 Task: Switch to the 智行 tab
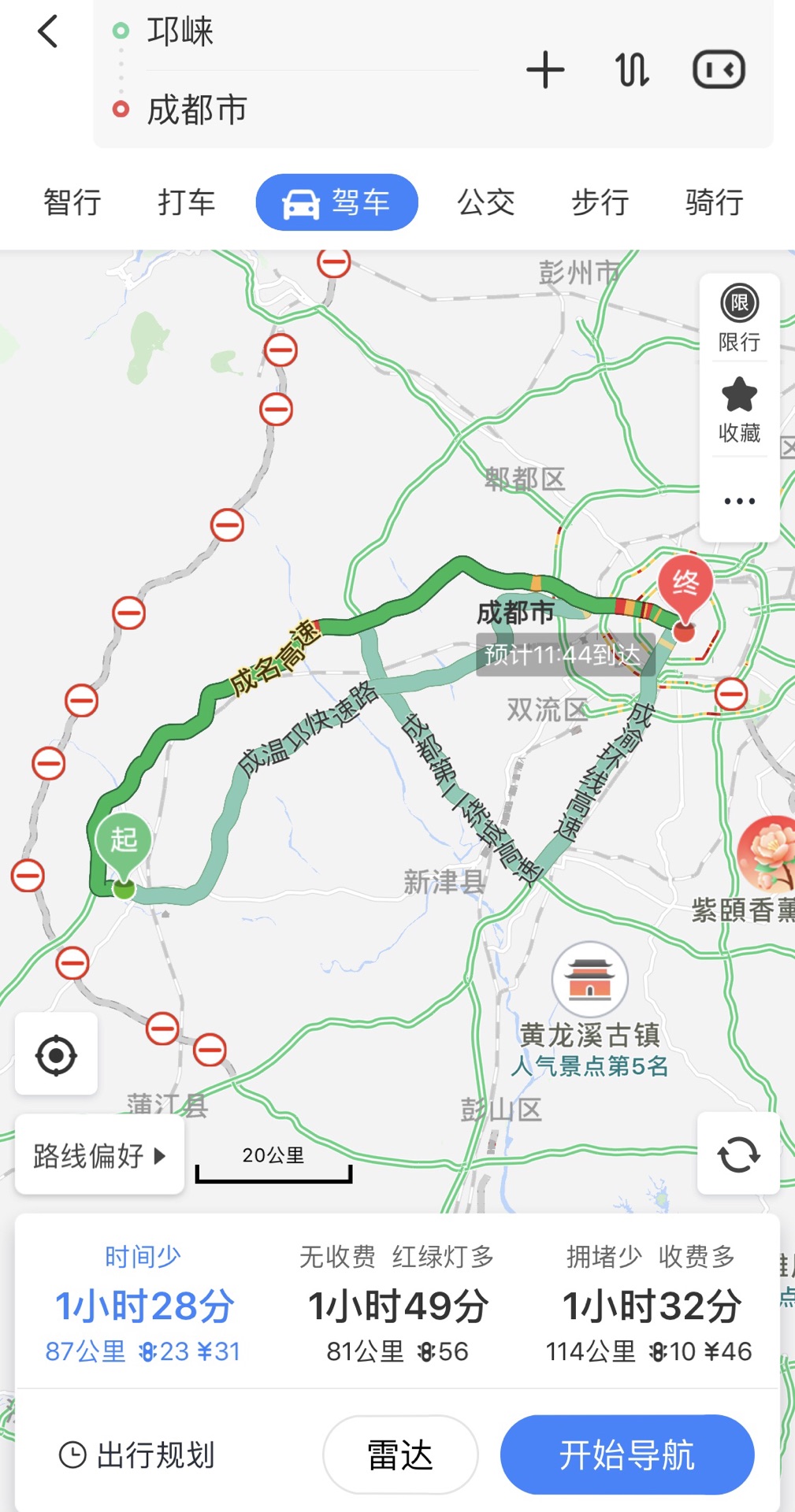pyautogui.click(x=72, y=202)
